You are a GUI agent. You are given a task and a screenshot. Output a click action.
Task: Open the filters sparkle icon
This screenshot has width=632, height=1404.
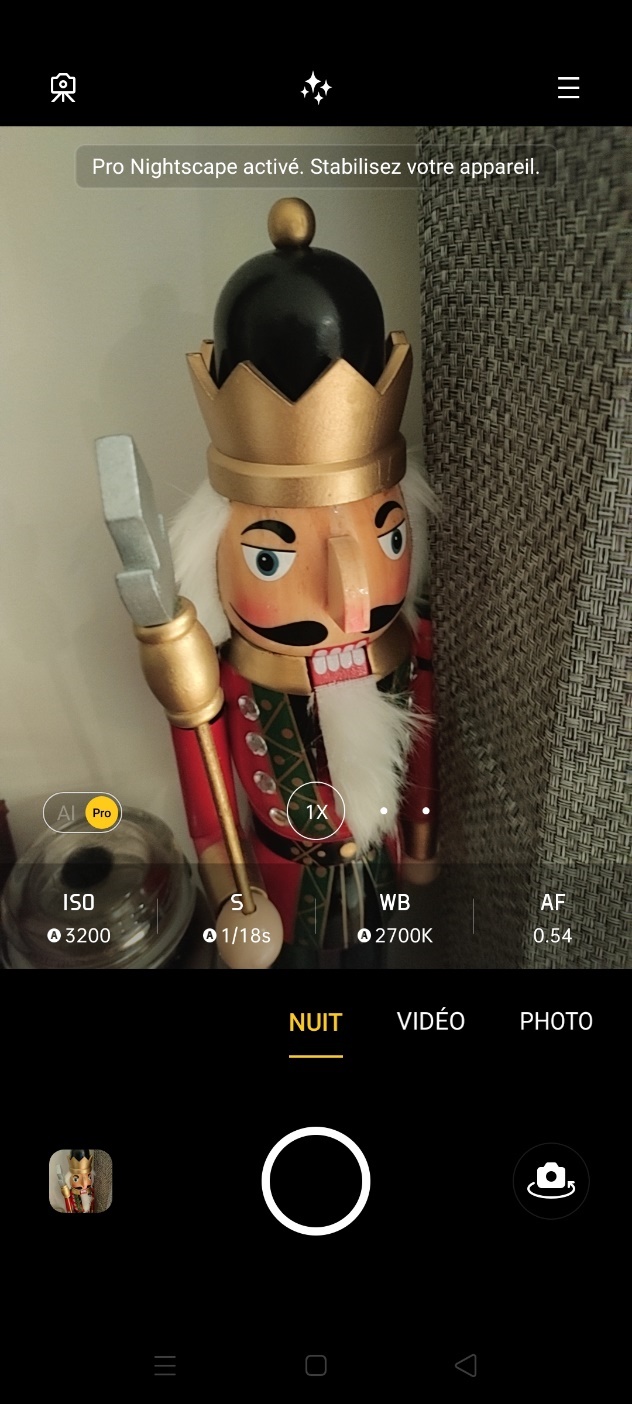tap(316, 88)
